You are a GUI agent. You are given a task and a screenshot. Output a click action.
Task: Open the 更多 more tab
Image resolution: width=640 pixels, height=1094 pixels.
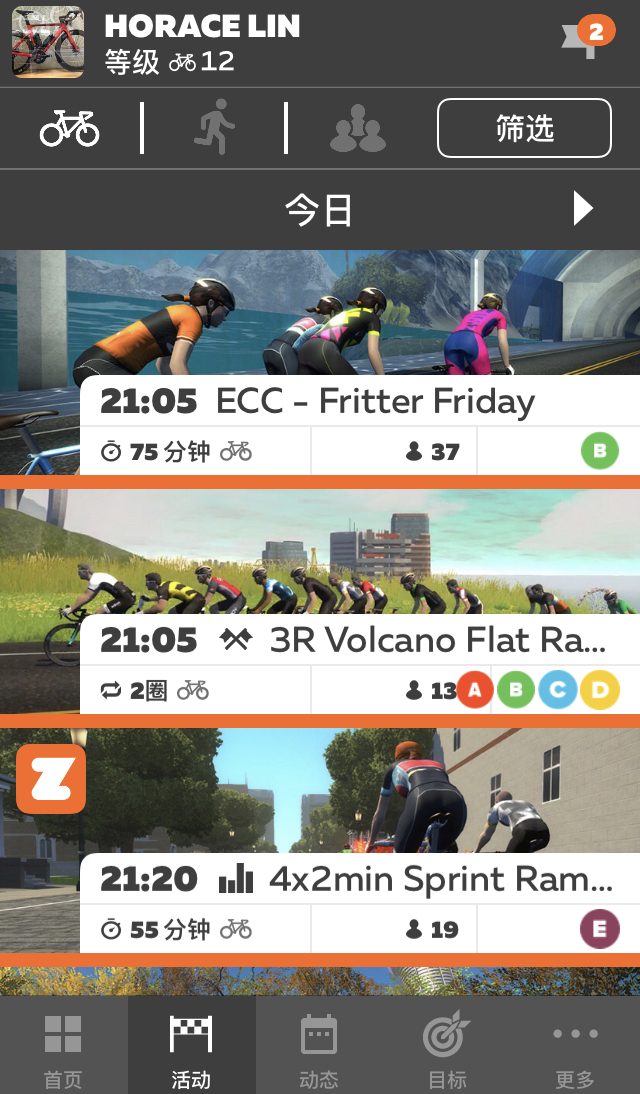pyautogui.click(x=575, y=1048)
